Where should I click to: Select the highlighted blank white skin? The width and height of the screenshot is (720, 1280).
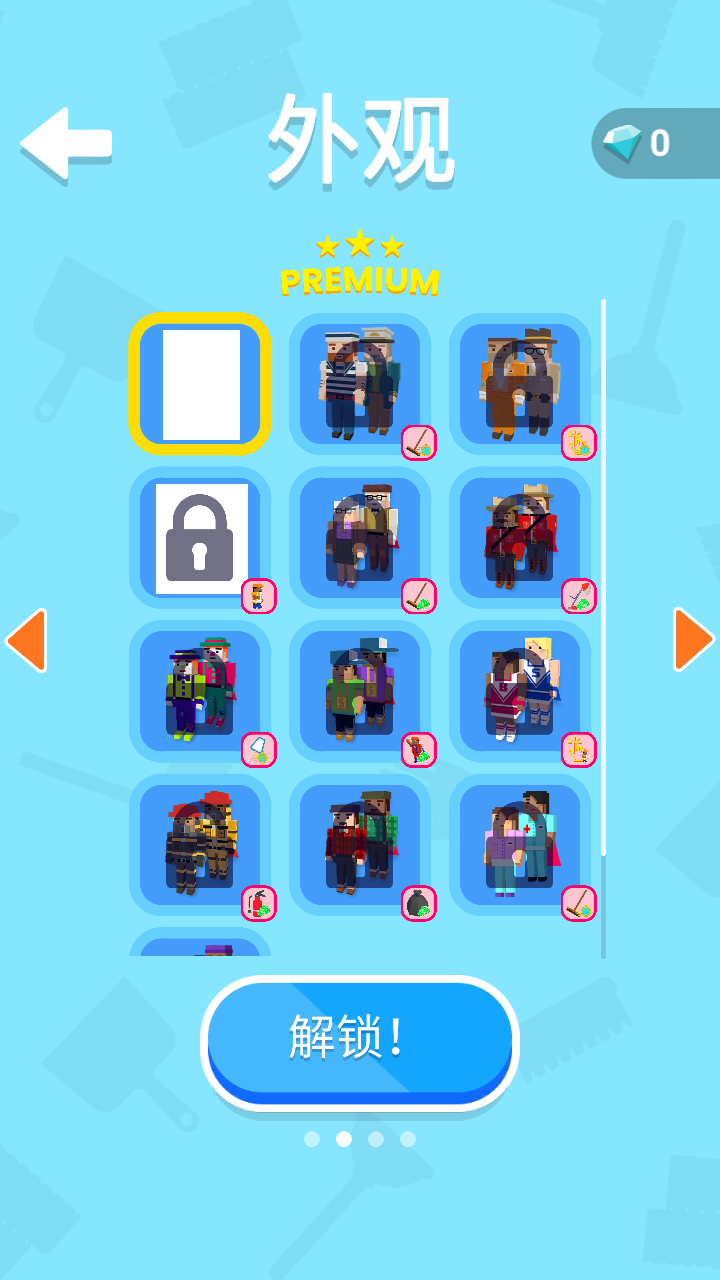(x=200, y=384)
